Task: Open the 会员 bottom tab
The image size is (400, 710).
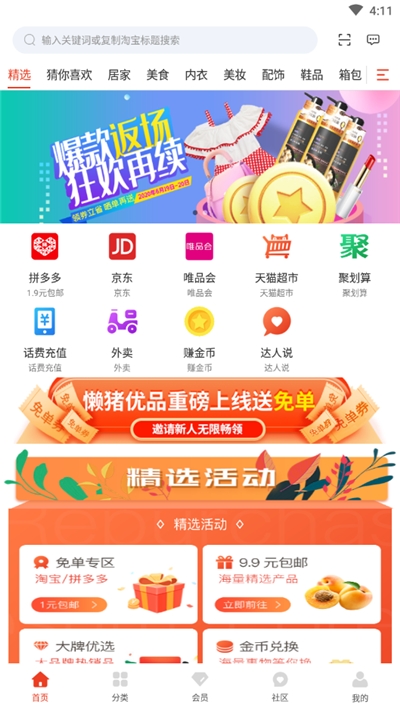Action: 200,686
